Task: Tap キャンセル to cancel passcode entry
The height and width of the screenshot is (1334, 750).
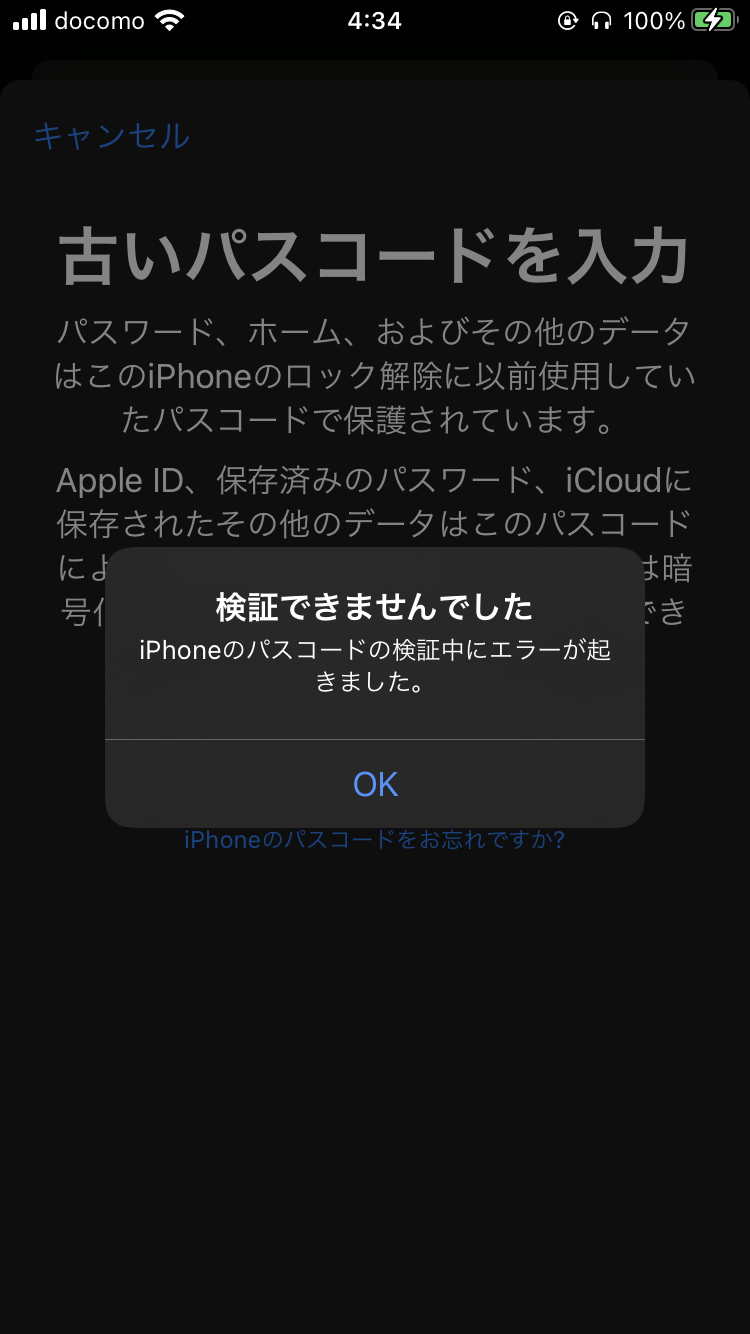Action: [111, 135]
